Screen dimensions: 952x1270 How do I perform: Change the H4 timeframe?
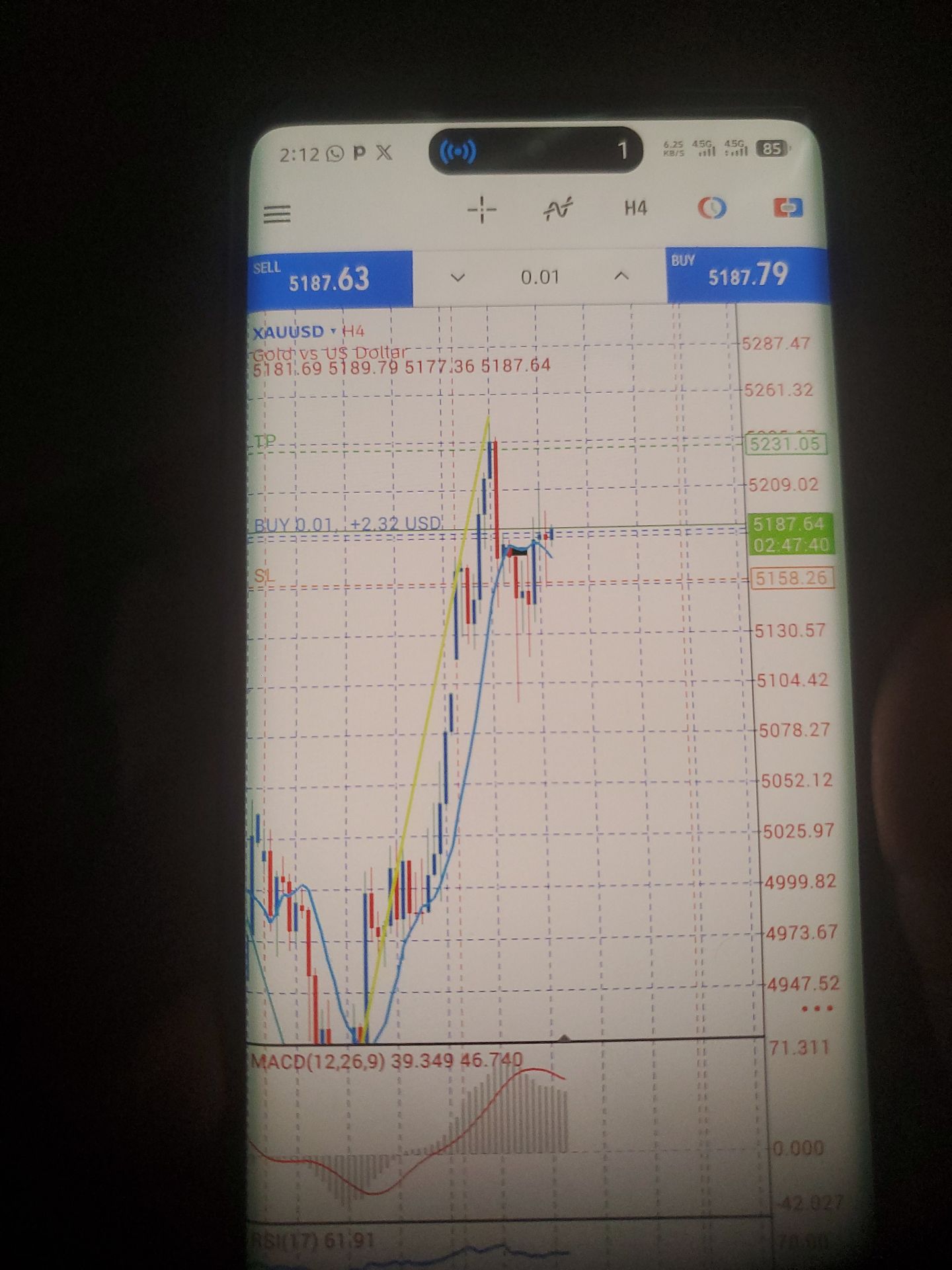(635, 209)
